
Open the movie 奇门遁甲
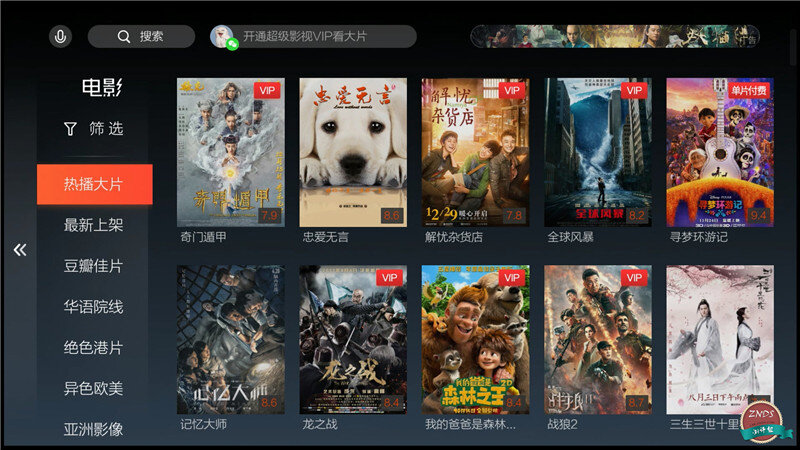[x=230, y=153]
